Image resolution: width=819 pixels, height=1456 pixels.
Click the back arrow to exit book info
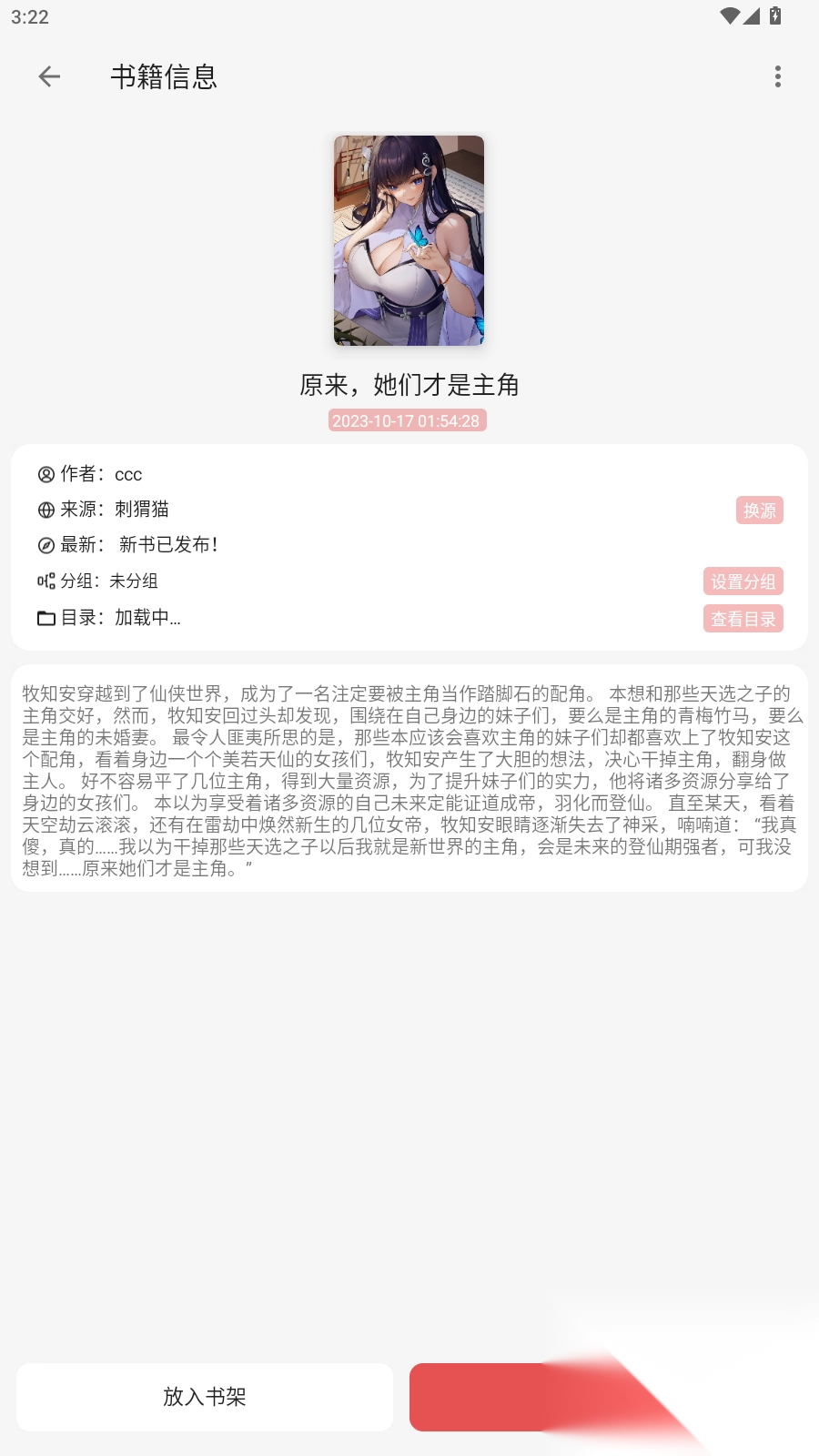point(48,76)
